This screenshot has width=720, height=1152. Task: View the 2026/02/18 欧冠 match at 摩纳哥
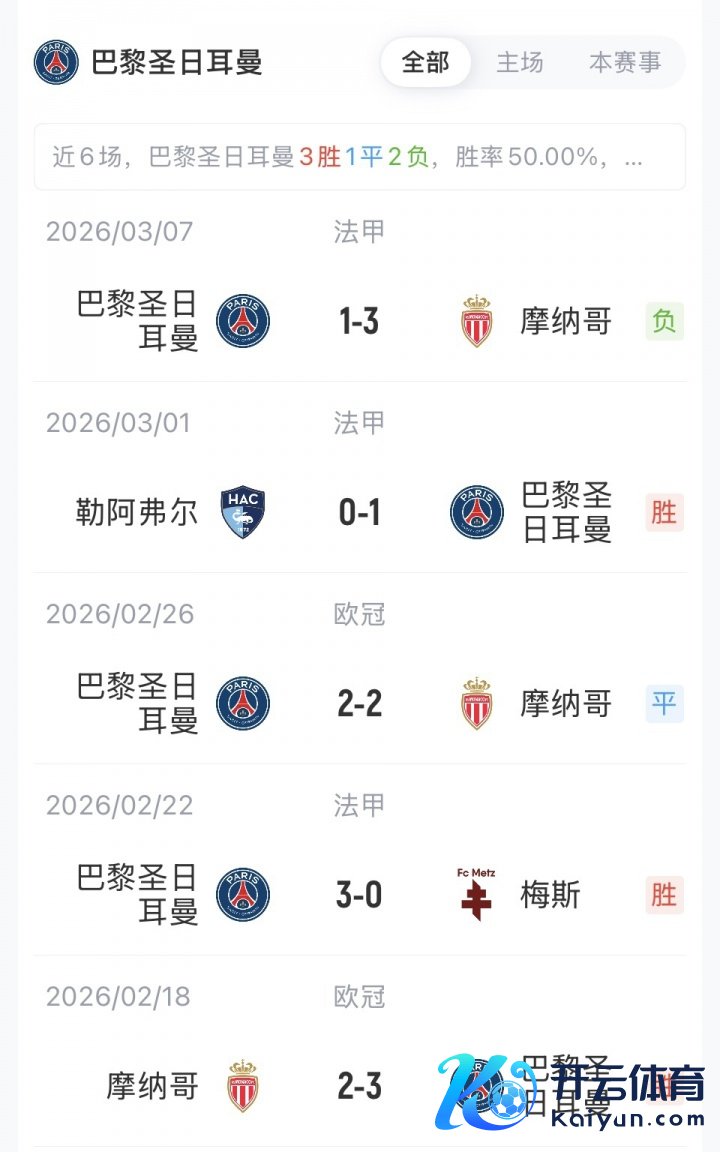(x=359, y=1086)
